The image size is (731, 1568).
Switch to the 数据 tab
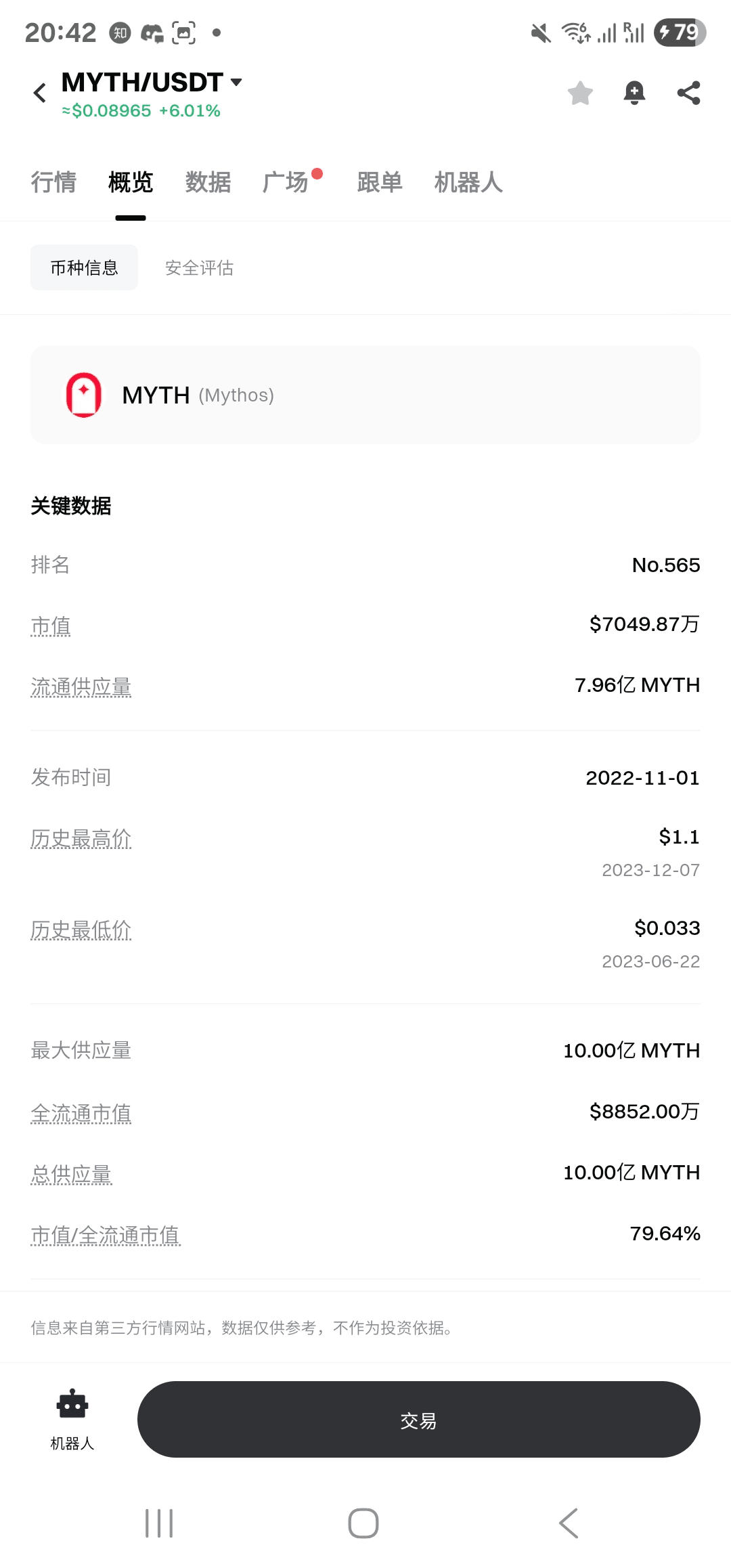point(208,182)
